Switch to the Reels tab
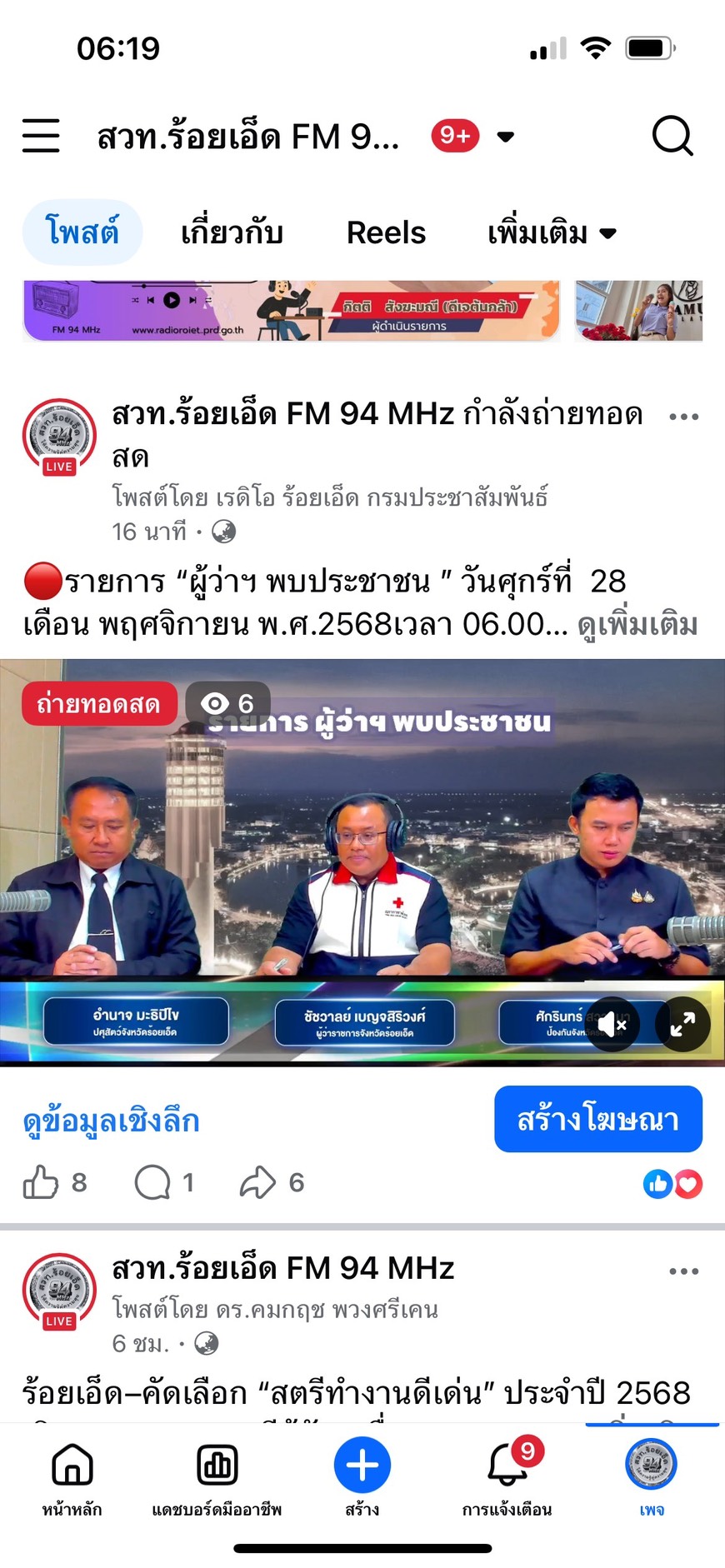The image size is (725, 1568). click(x=386, y=232)
